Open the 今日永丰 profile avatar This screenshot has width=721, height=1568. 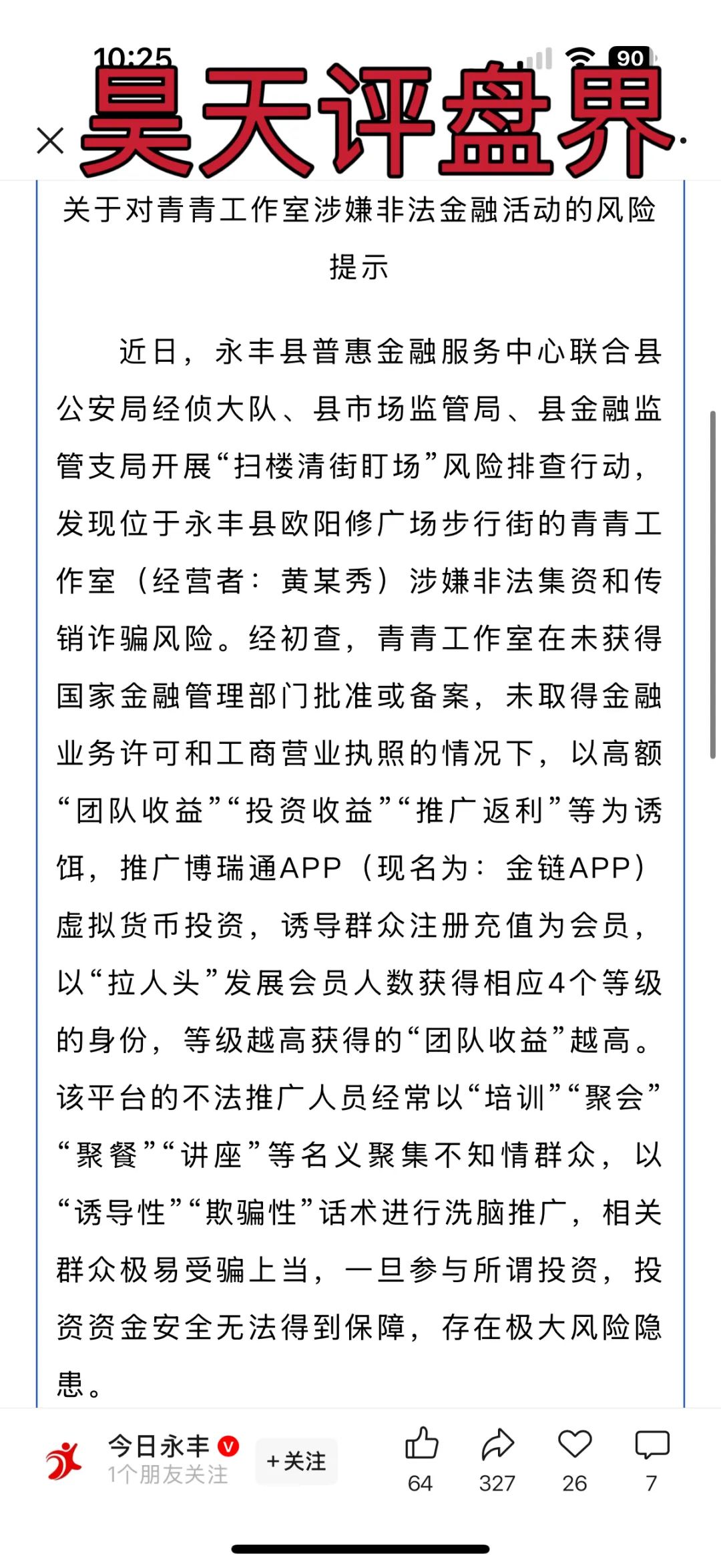pyautogui.click(x=64, y=1460)
